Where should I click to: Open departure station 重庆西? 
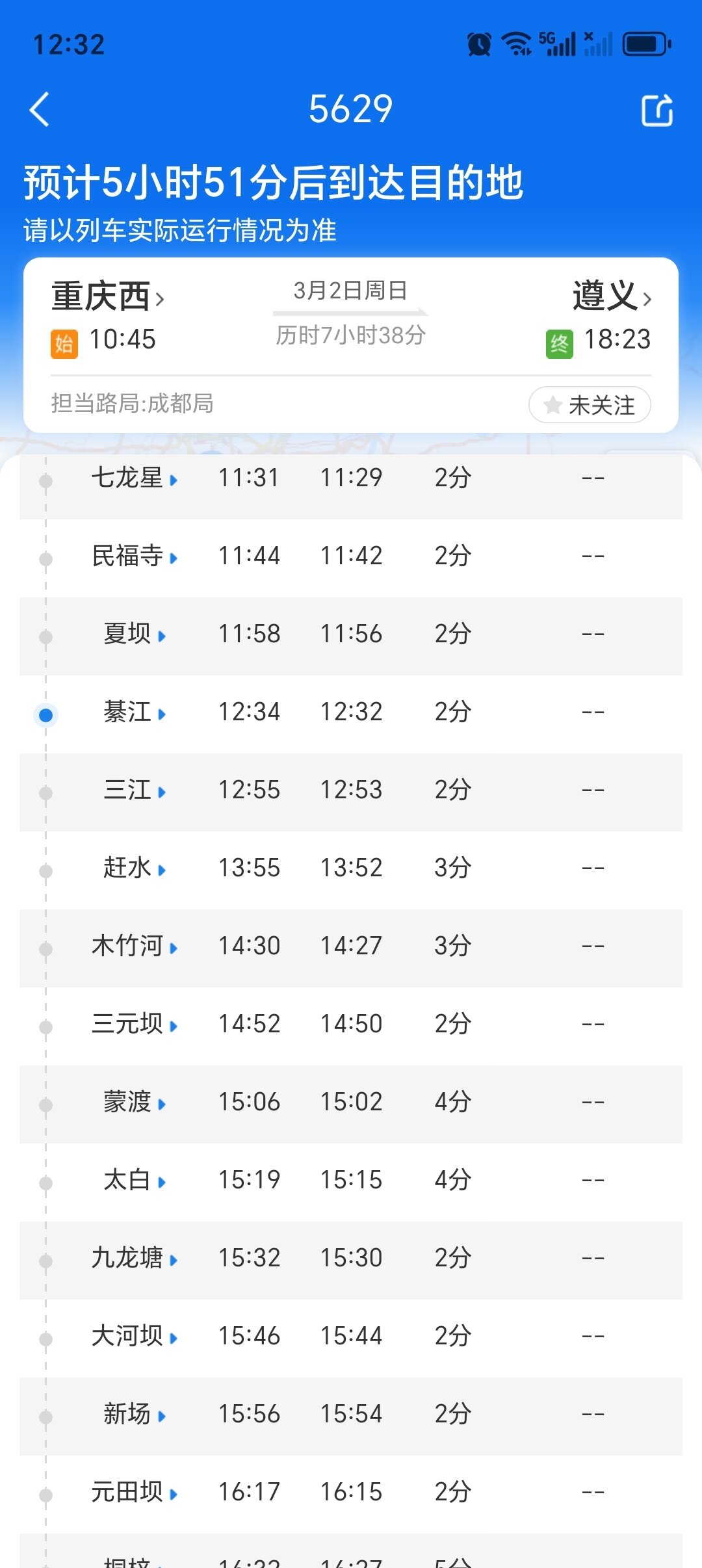(108, 296)
